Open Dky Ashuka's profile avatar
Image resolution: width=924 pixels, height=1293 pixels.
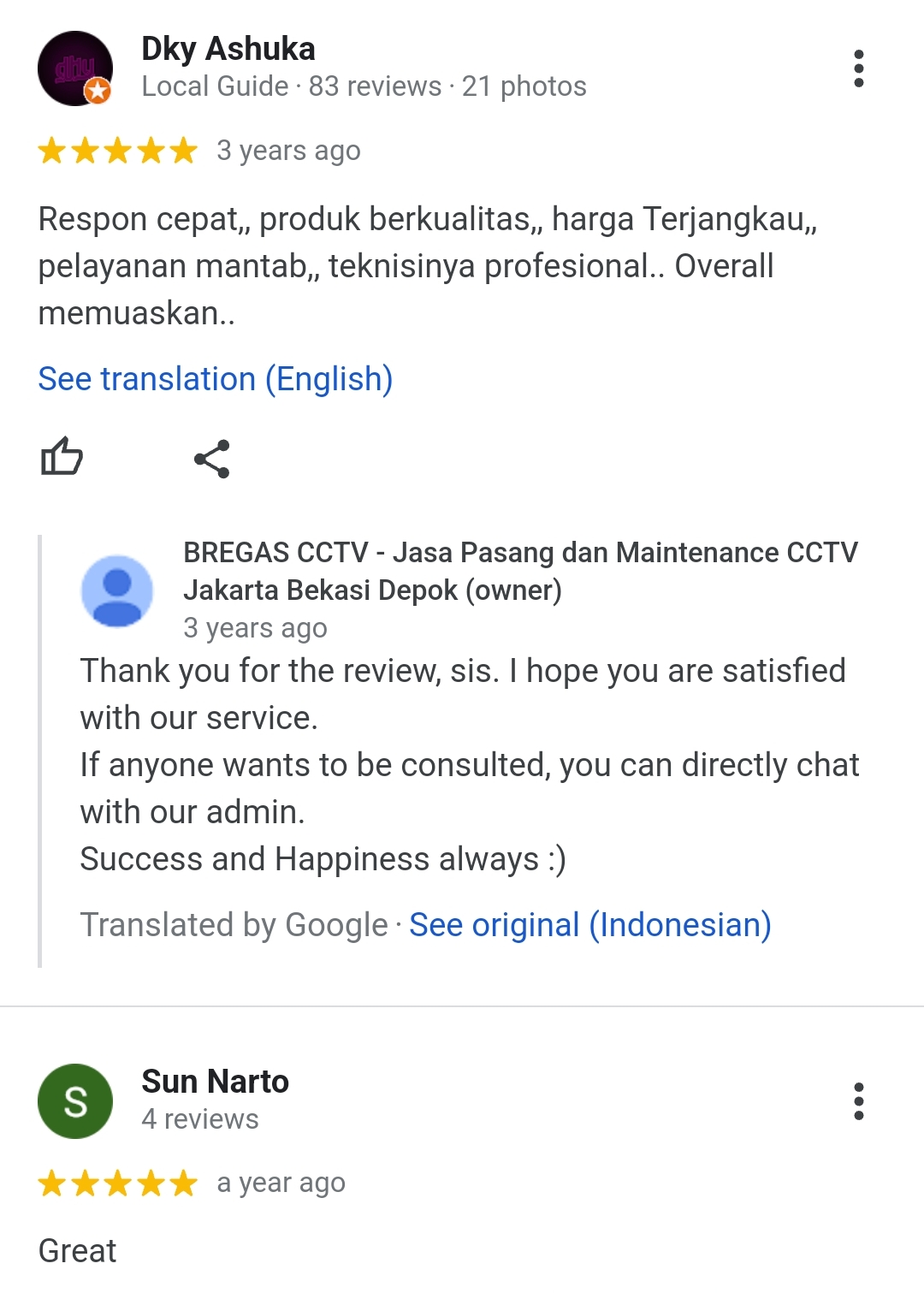tap(76, 68)
